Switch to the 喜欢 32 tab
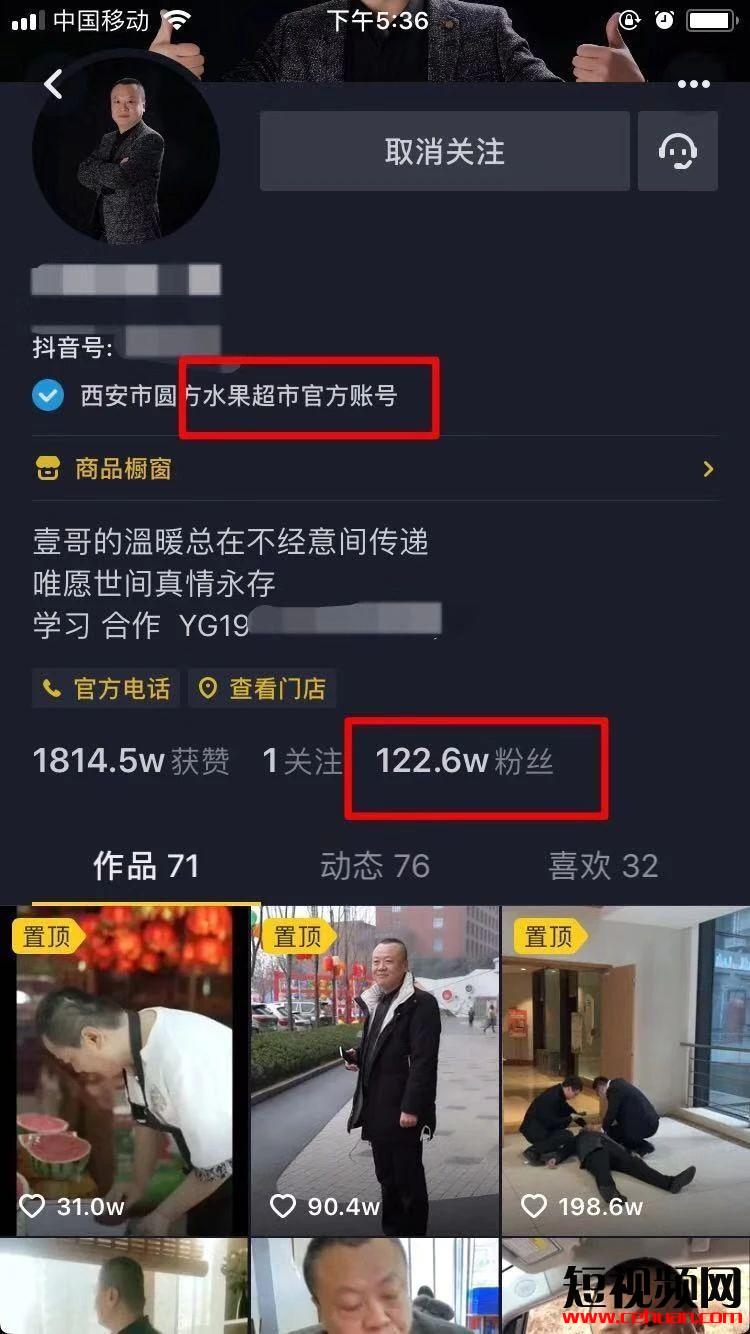 pyautogui.click(x=603, y=866)
